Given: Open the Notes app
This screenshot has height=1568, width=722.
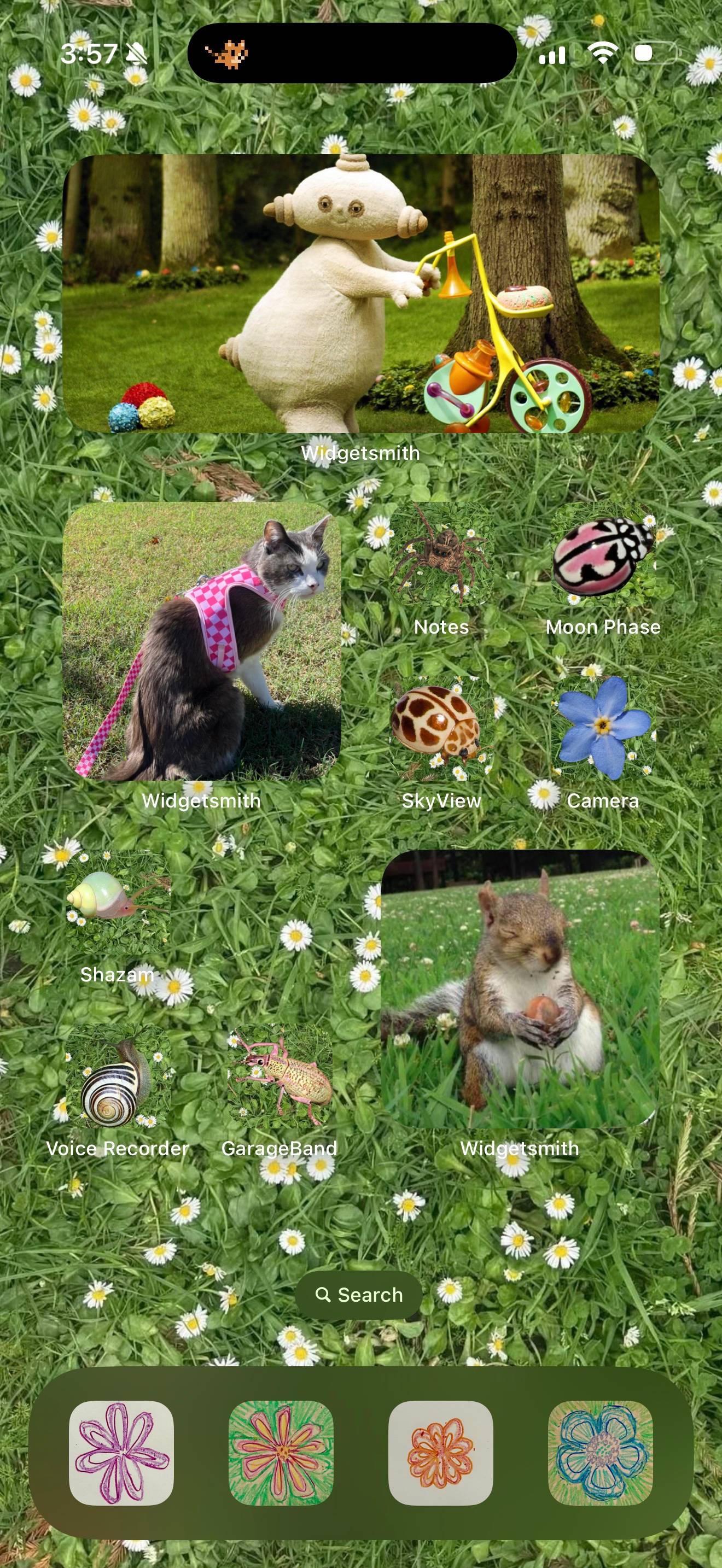Looking at the screenshot, I should [441, 554].
